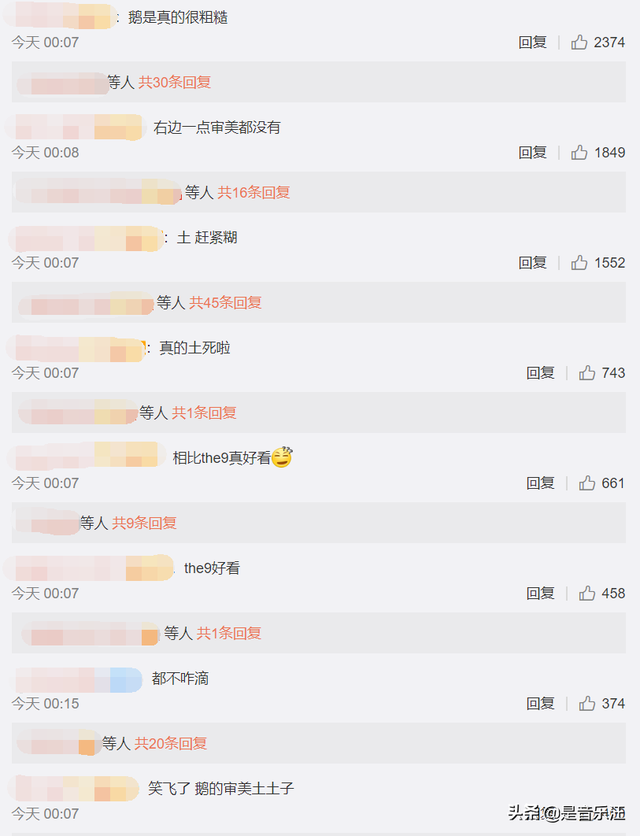This screenshot has height=836, width=640.
Task: Like the comment "右边一点审美都没有"
Action: tap(579, 153)
